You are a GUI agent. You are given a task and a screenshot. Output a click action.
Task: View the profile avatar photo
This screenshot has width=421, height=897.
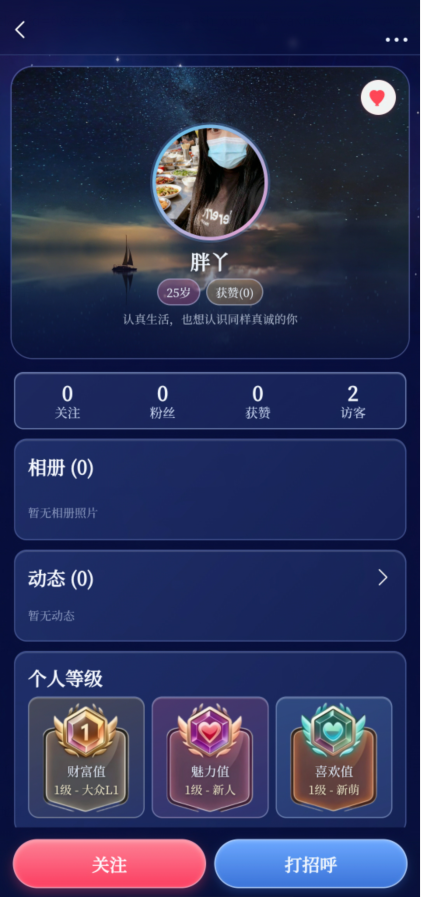[210, 181]
